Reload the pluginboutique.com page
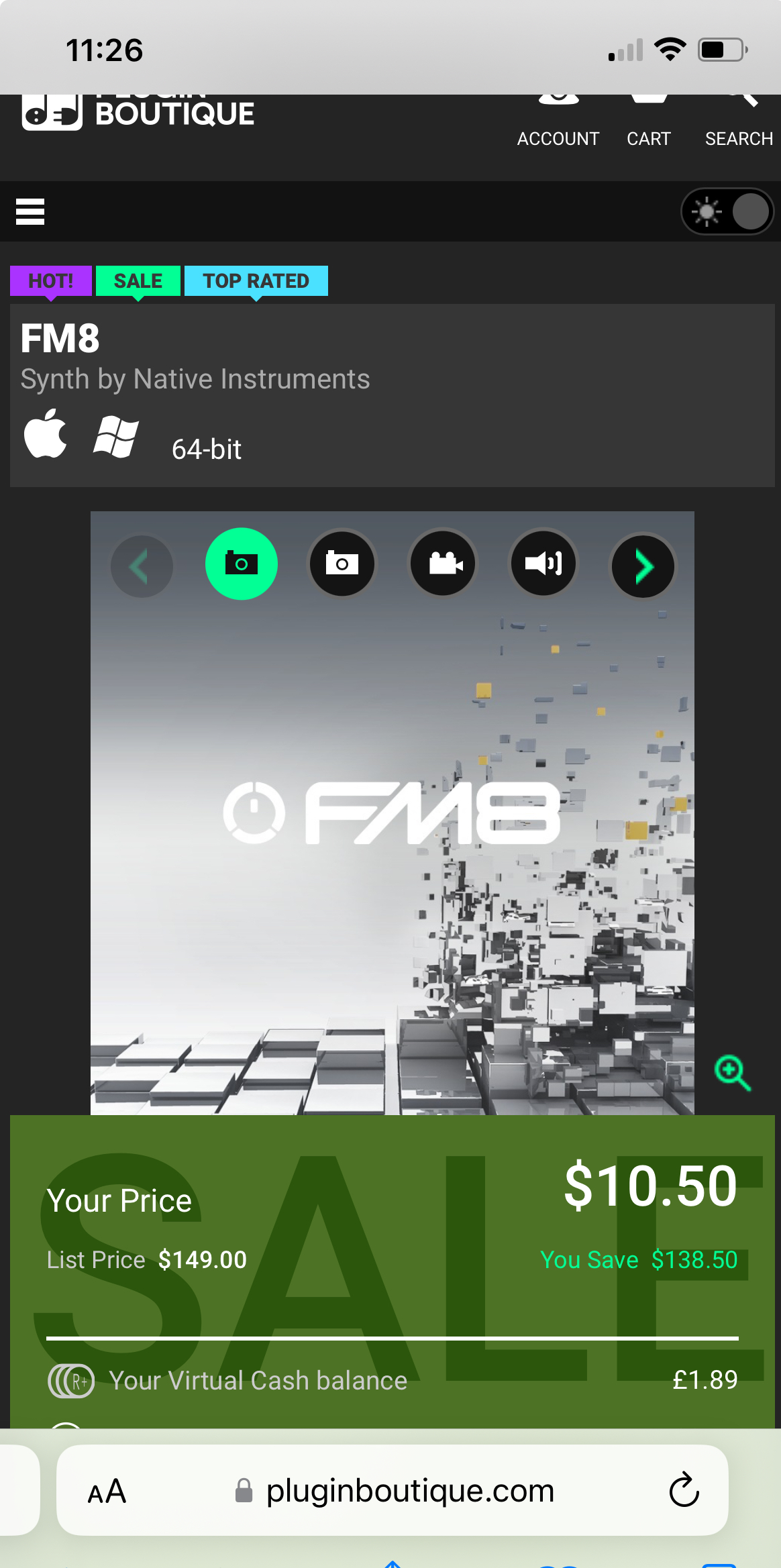 click(x=684, y=1491)
